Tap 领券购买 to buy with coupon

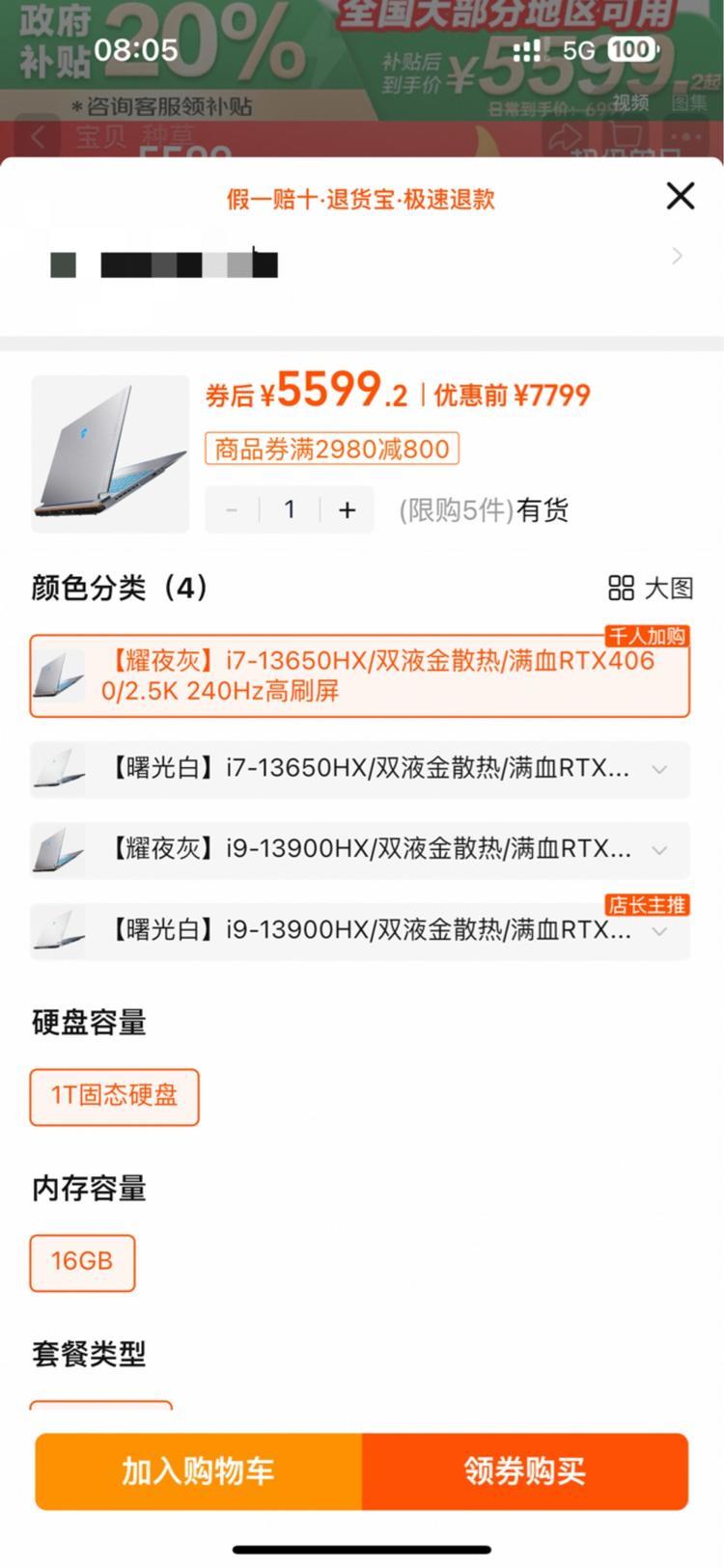click(x=524, y=1471)
